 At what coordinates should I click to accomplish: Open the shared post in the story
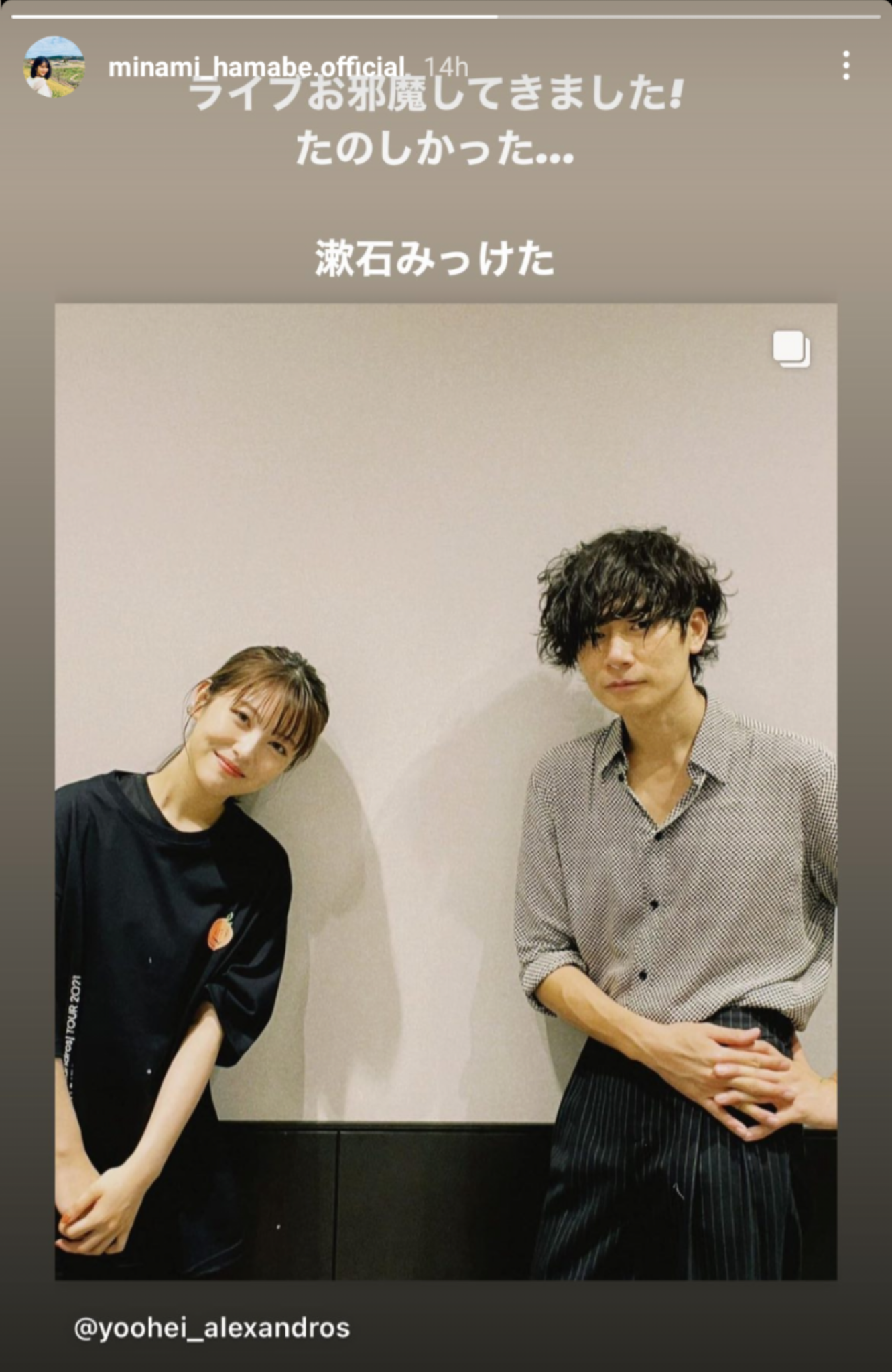[x=446, y=791]
